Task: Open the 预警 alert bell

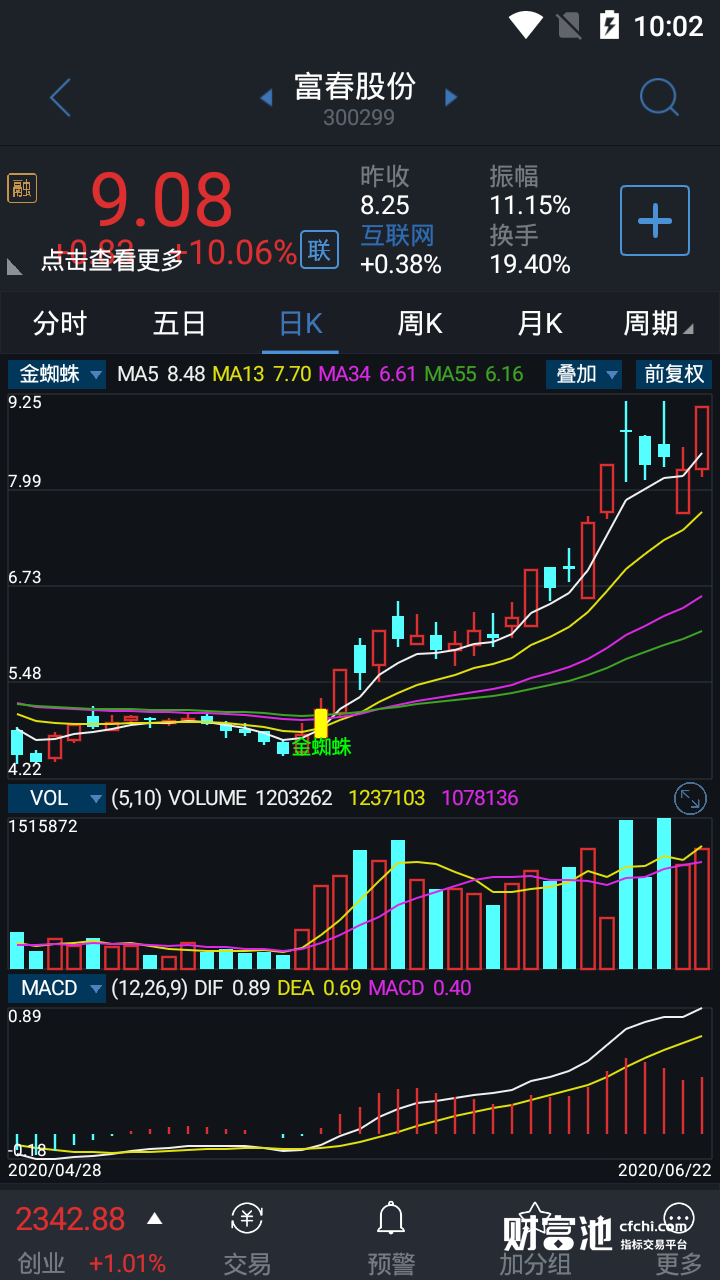Action: 391,1238
